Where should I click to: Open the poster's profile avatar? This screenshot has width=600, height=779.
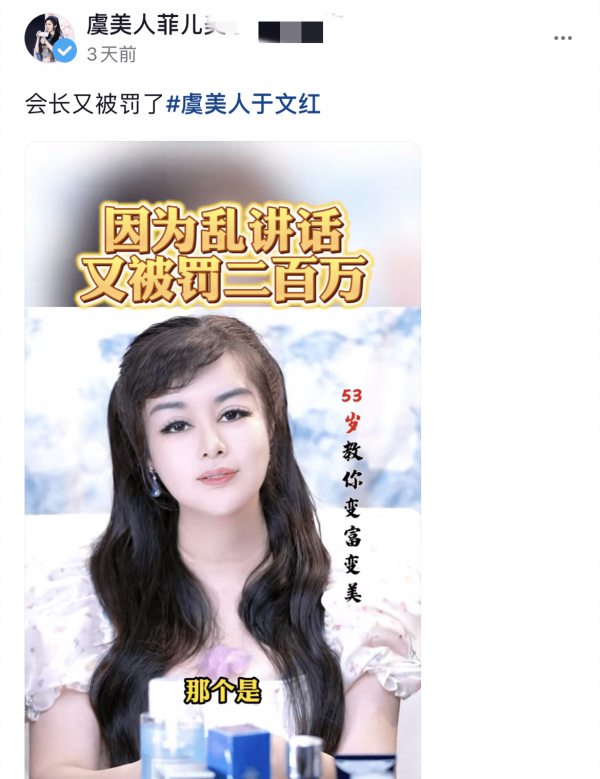tap(49, 38)
